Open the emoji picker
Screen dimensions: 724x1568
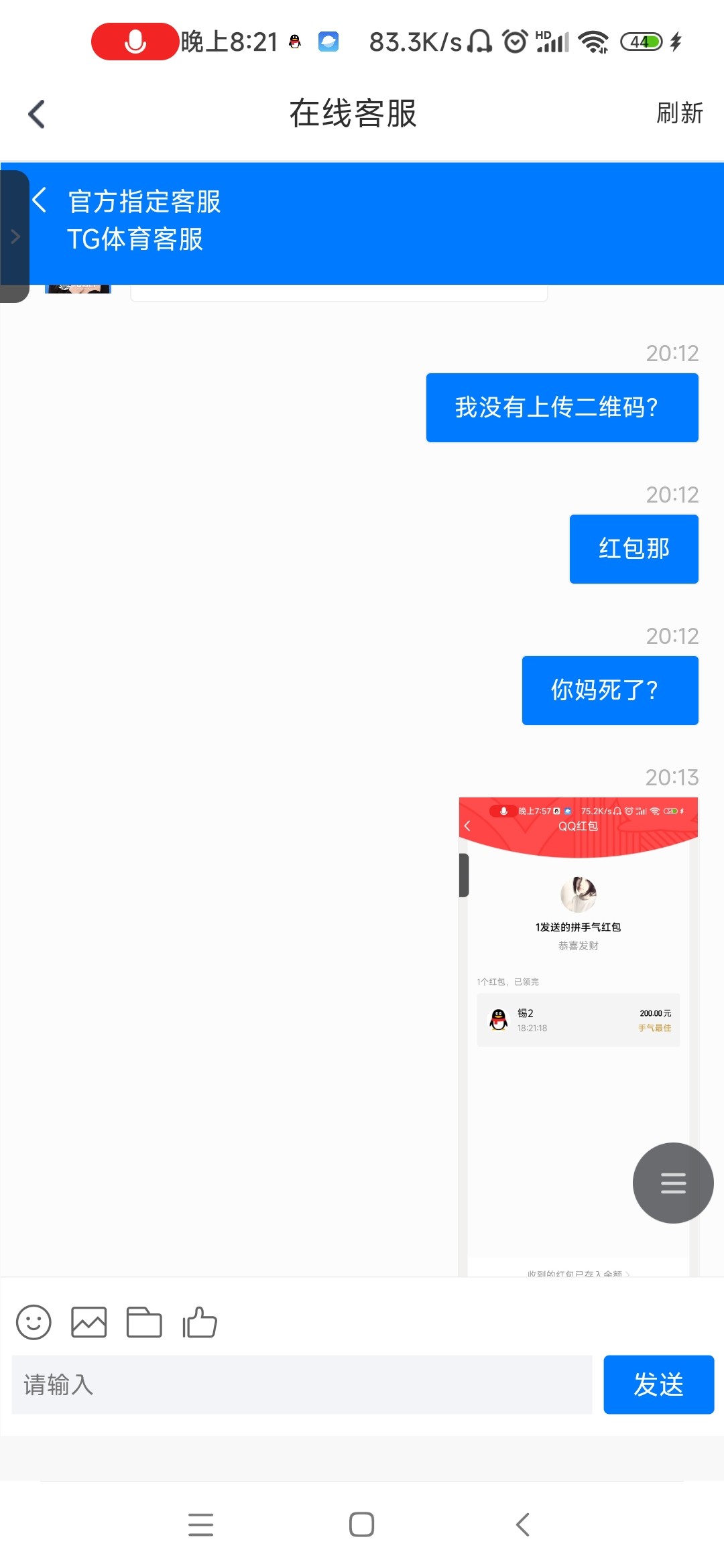click(34, 1322)
